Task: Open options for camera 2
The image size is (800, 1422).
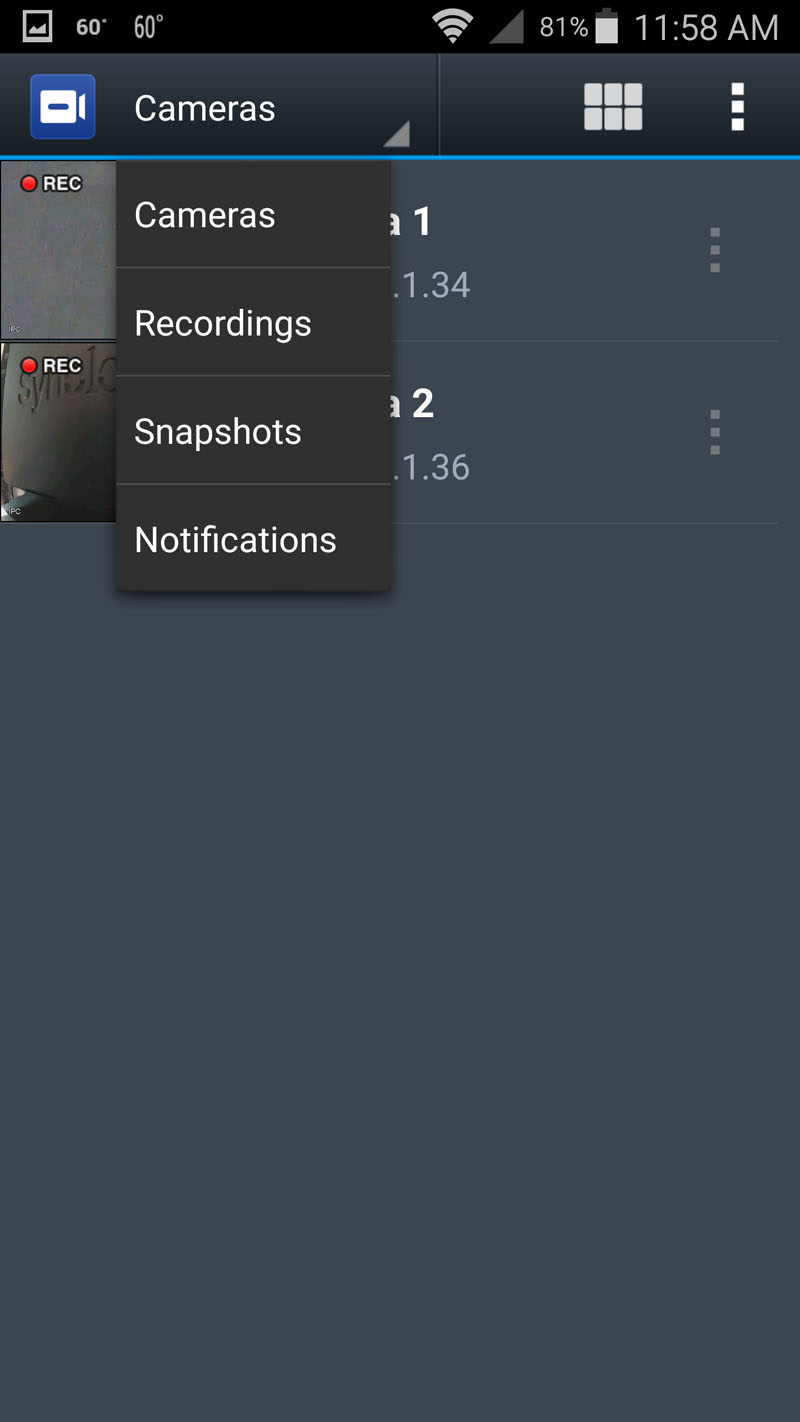Action: click(714, 432)
